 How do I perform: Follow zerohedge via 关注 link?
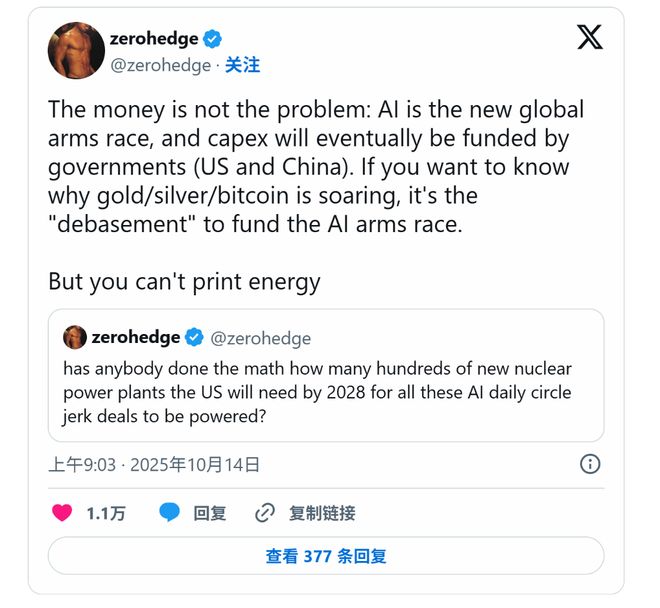click(x=241, y=65)
